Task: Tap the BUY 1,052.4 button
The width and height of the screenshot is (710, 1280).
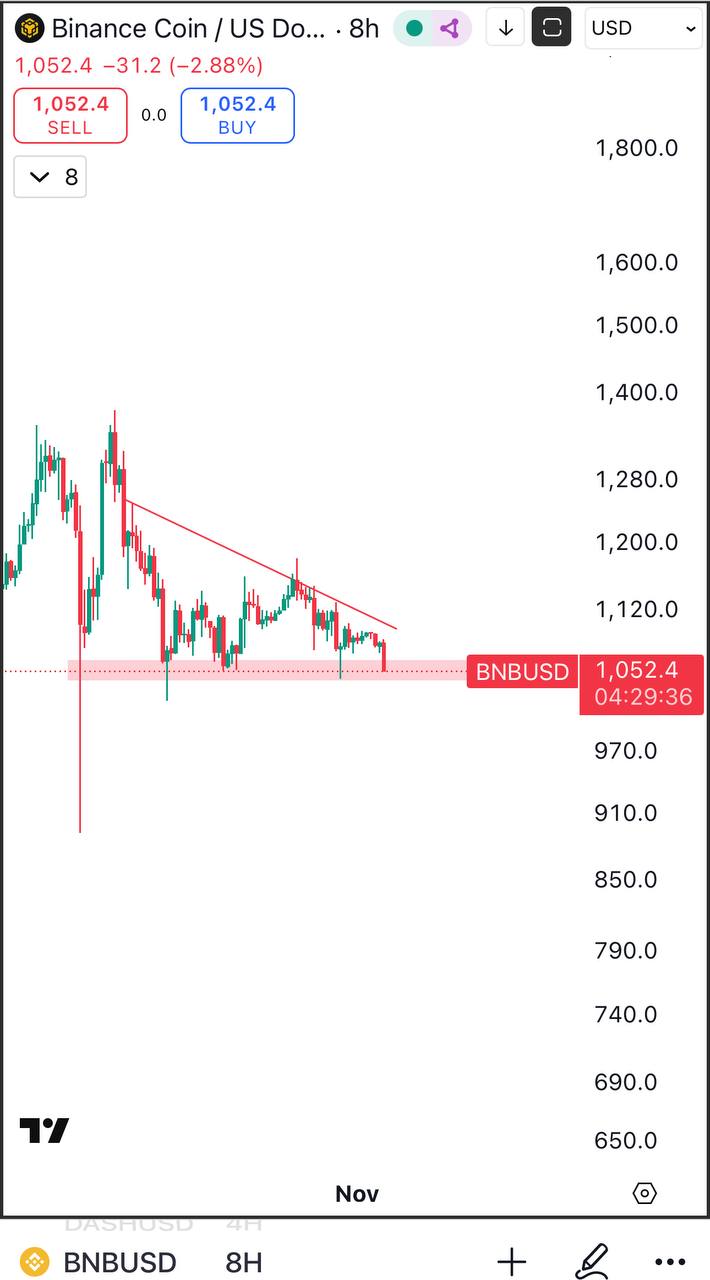Action: tap(237, 115)
